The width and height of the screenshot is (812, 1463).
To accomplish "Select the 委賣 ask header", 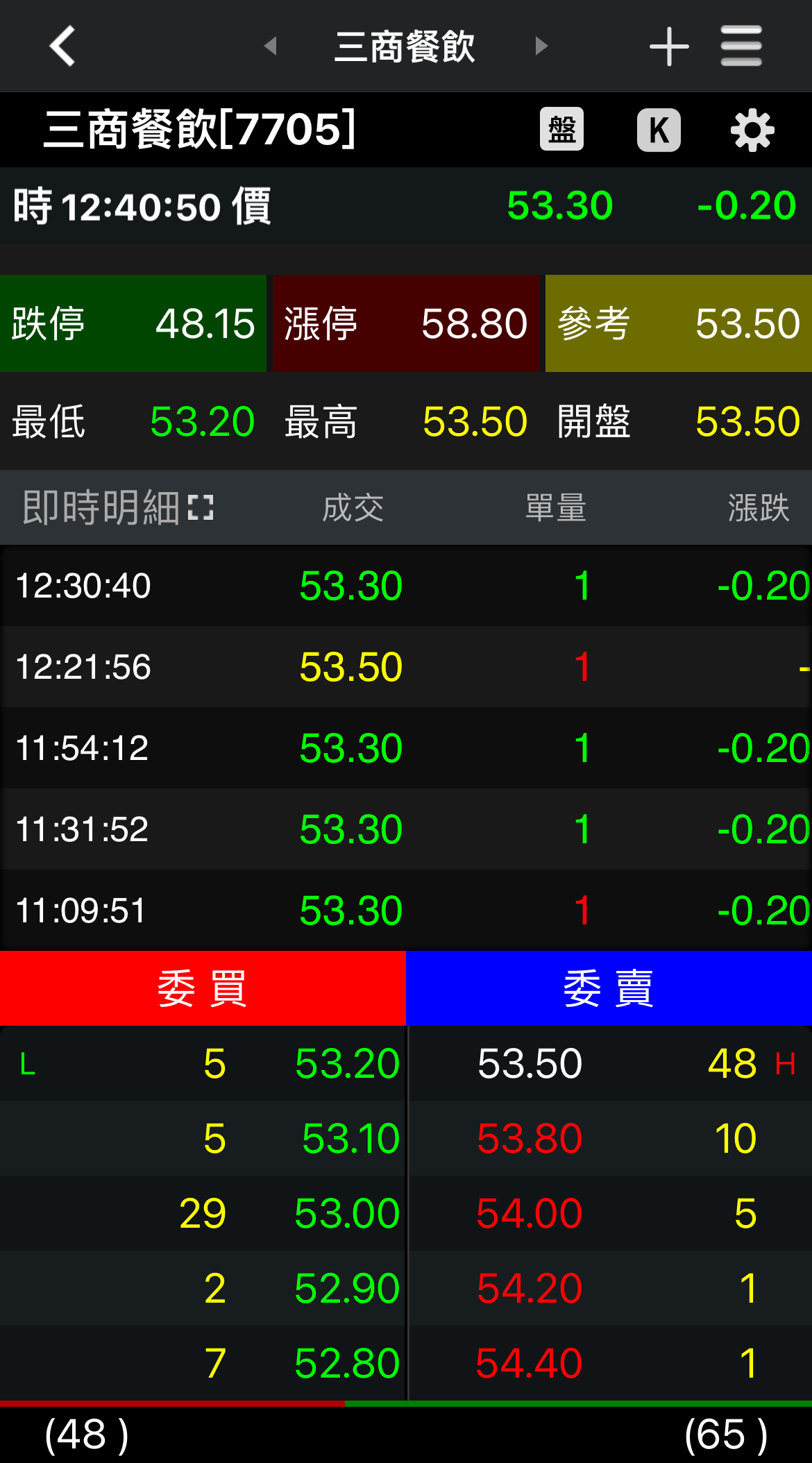I will click(x=609, y=988).
